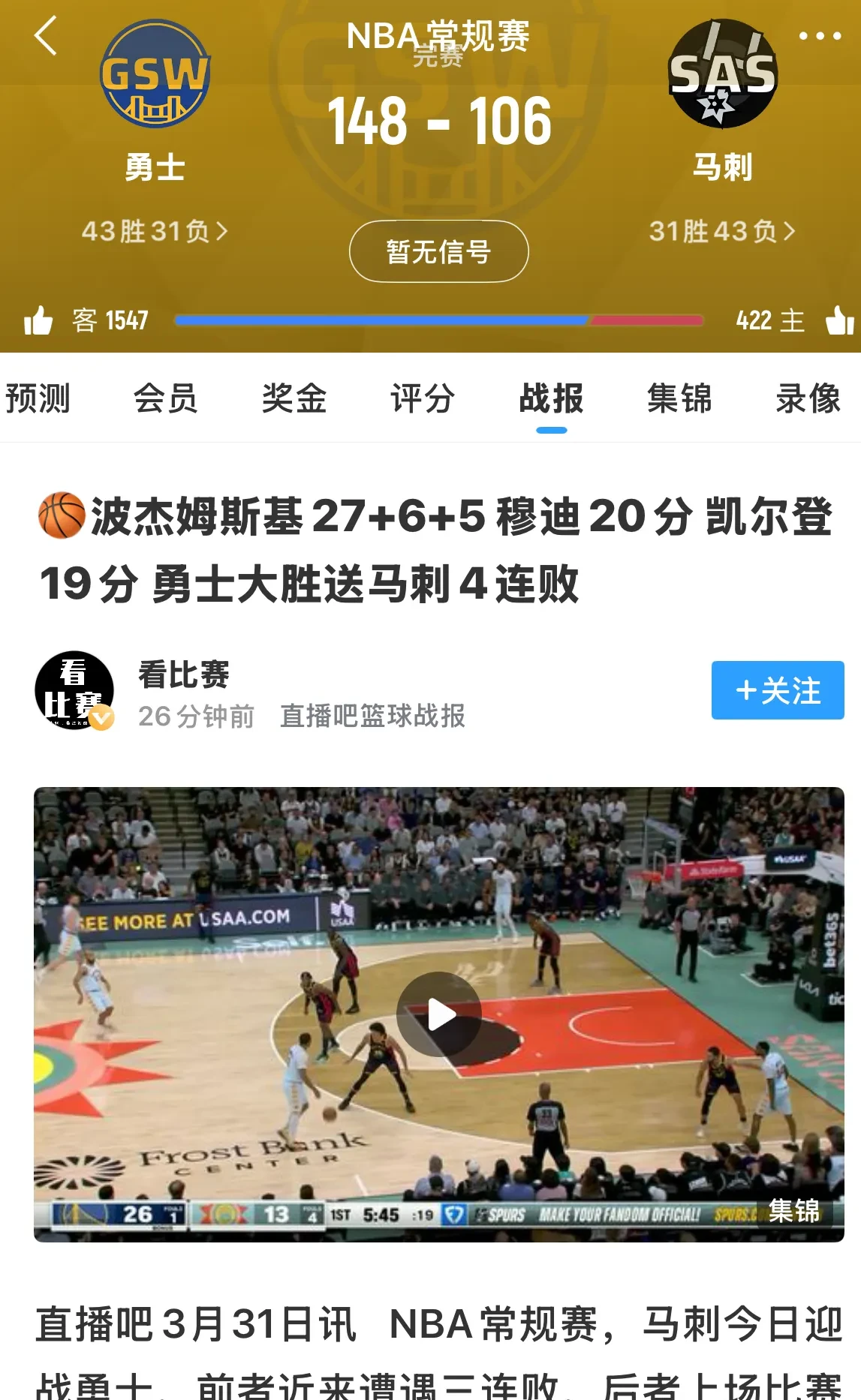The height and width of the screenshot is (1400, 861).
Task: Toggle to the 评分 ratings view
Action: 421,400
